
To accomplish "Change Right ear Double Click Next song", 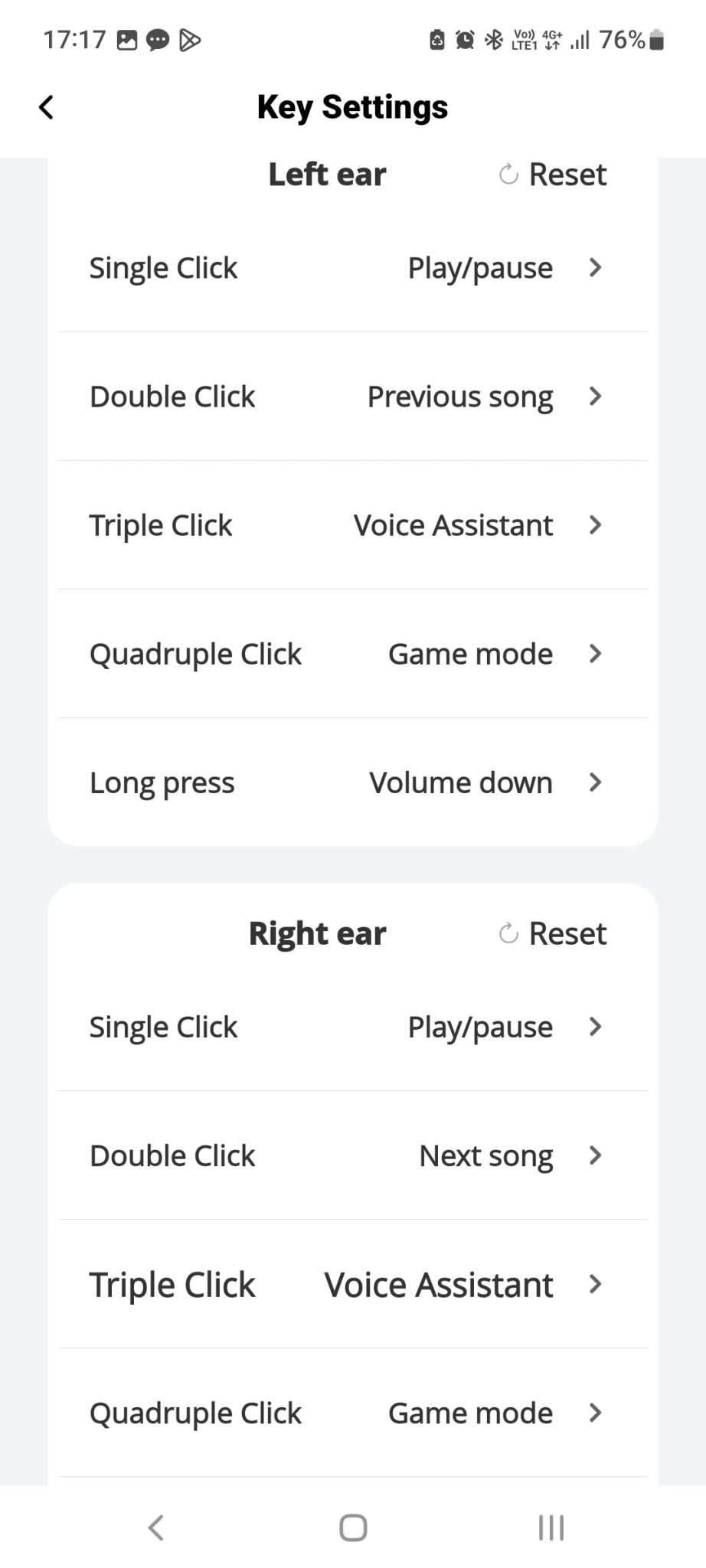I will 352,1155.
